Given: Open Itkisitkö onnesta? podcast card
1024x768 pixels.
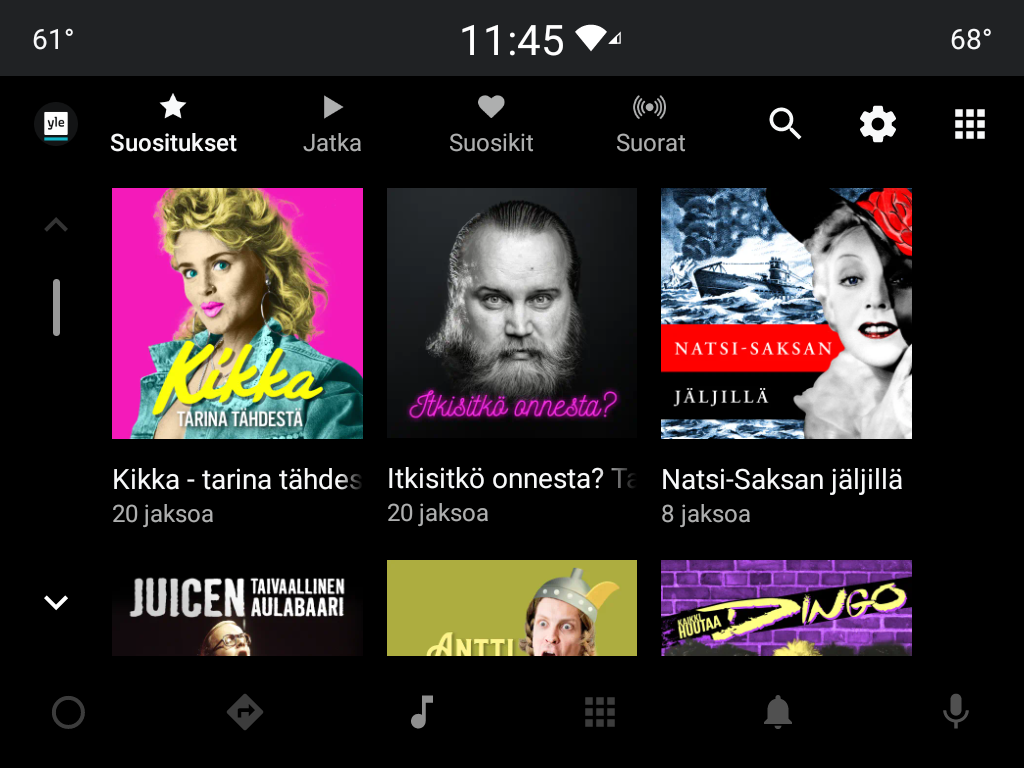Looking at the screenshot, I should (x=511, y=314).
